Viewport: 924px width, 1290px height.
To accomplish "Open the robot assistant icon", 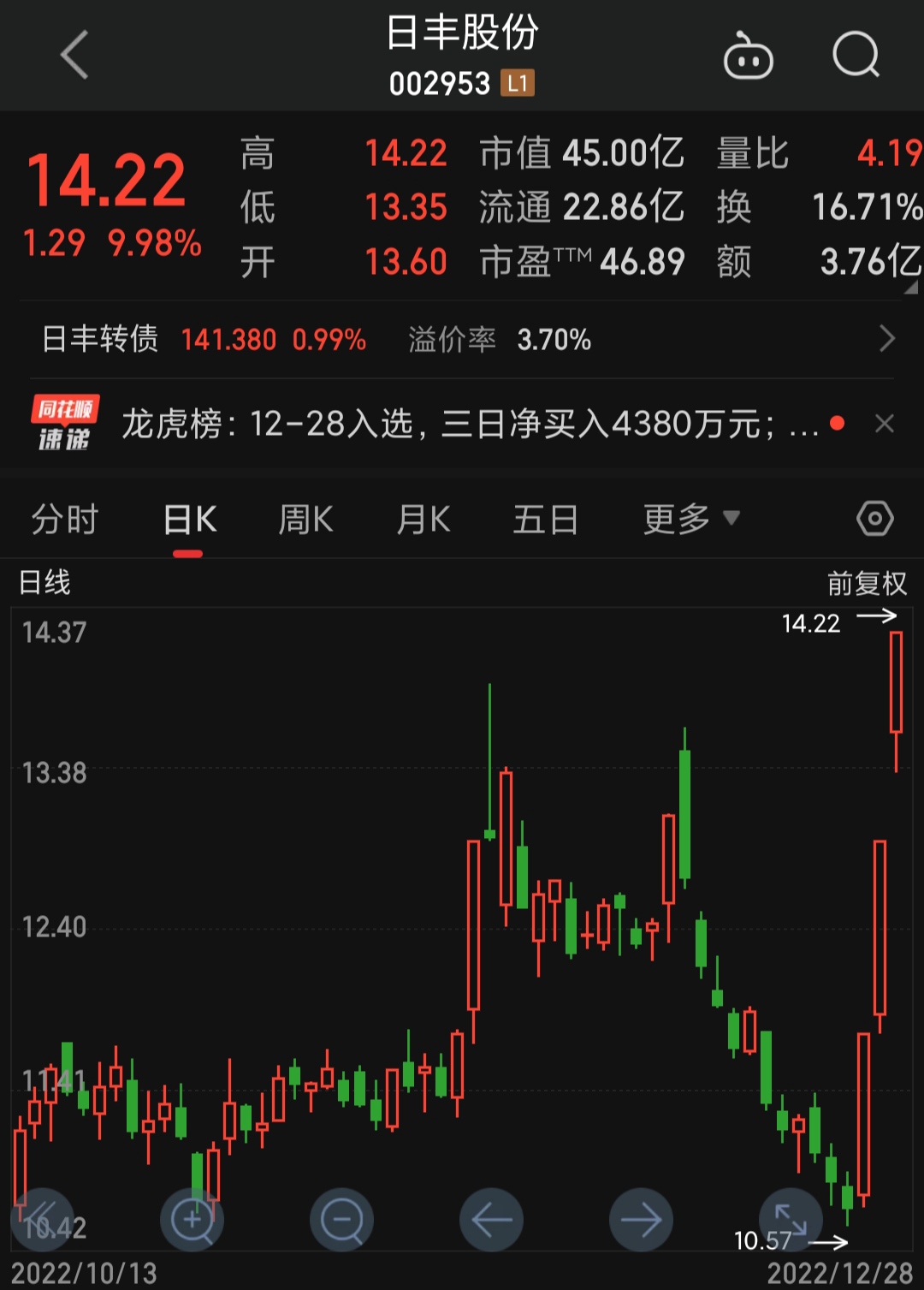I will pyautogui.click(x=748, y=56).
